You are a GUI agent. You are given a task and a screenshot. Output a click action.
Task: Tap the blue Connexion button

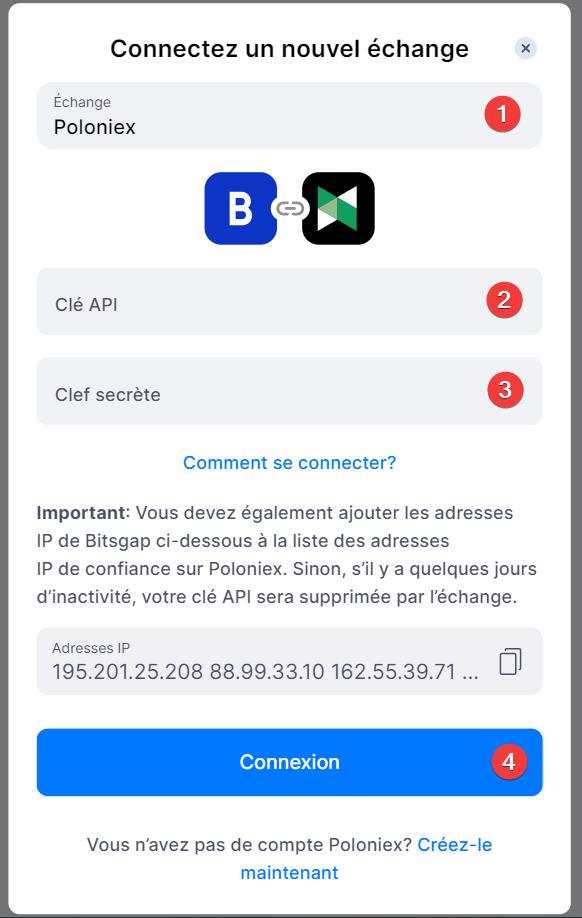[x=289, y=762]
